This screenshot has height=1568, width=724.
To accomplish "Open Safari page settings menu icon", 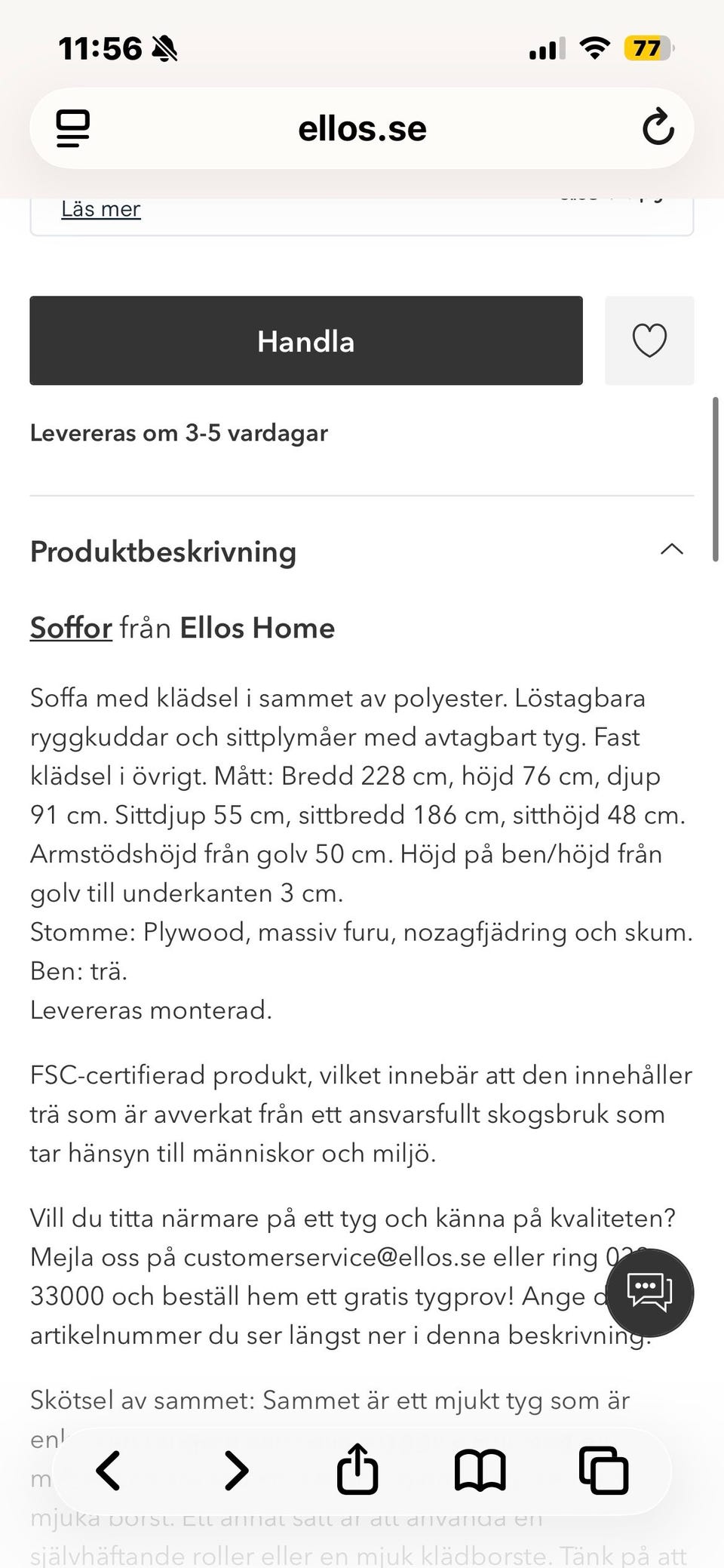I will [73, 128].
